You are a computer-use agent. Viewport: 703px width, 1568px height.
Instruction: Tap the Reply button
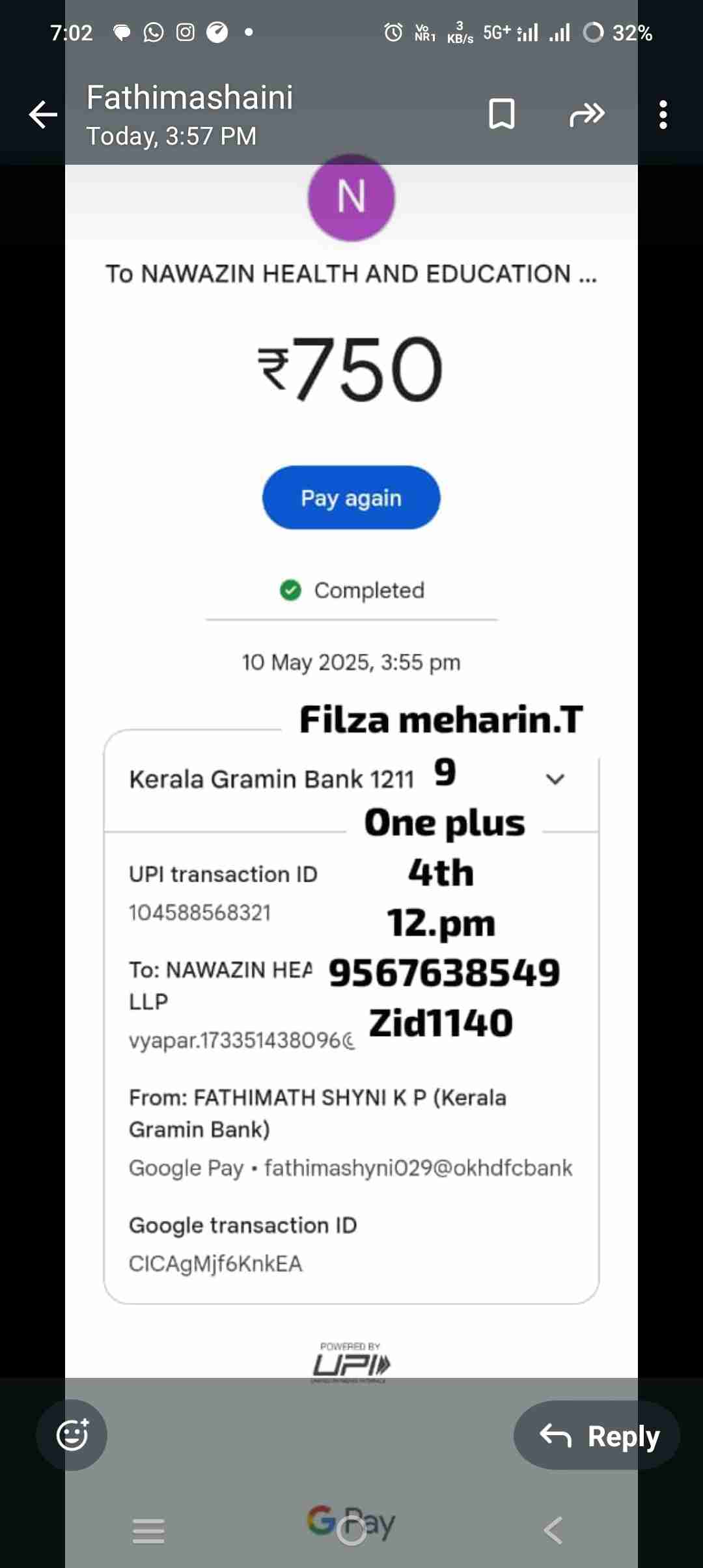pyautogui.click(x=597, y=1435)
